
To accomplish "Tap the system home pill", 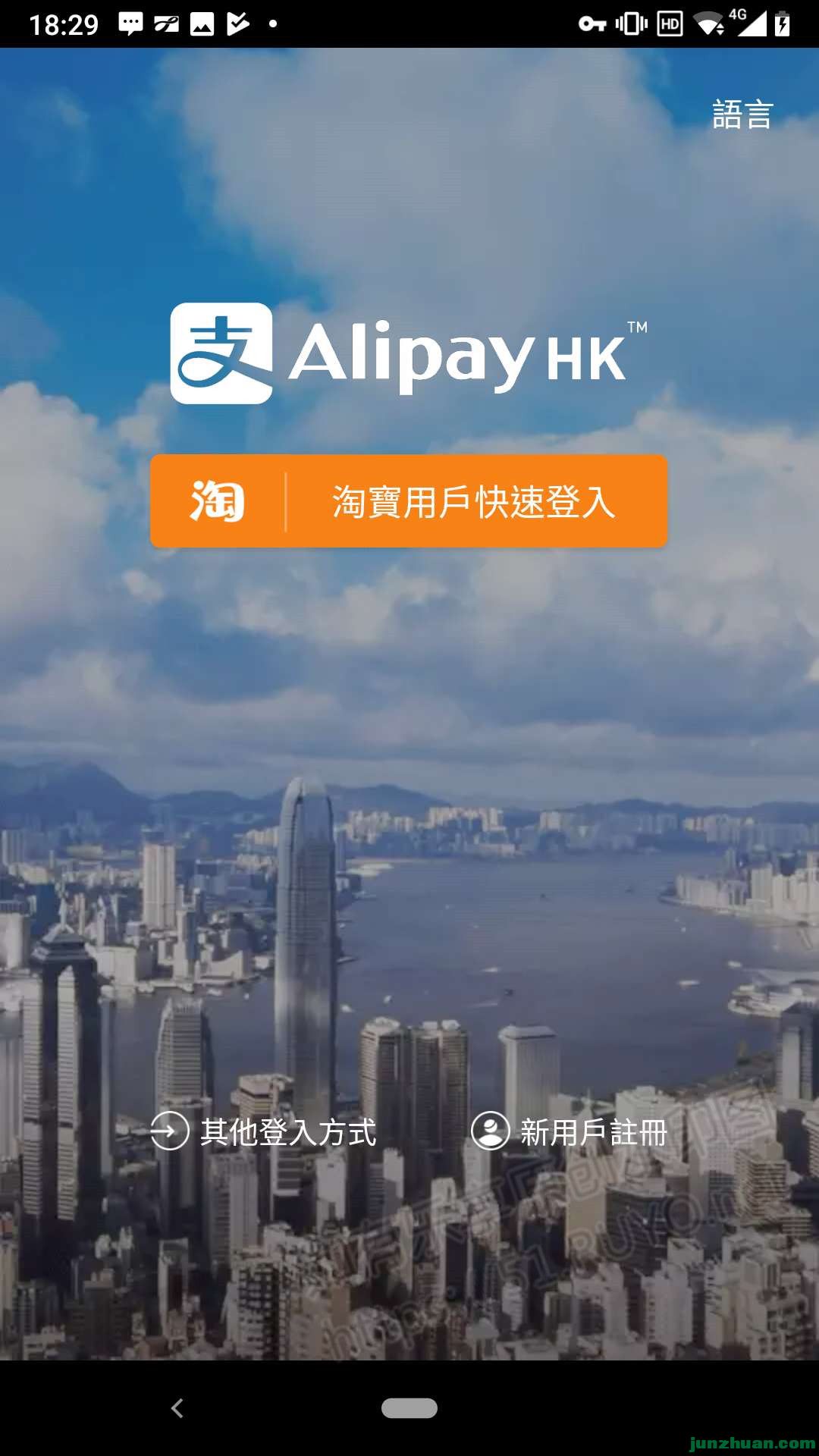I will point(409,1408).
